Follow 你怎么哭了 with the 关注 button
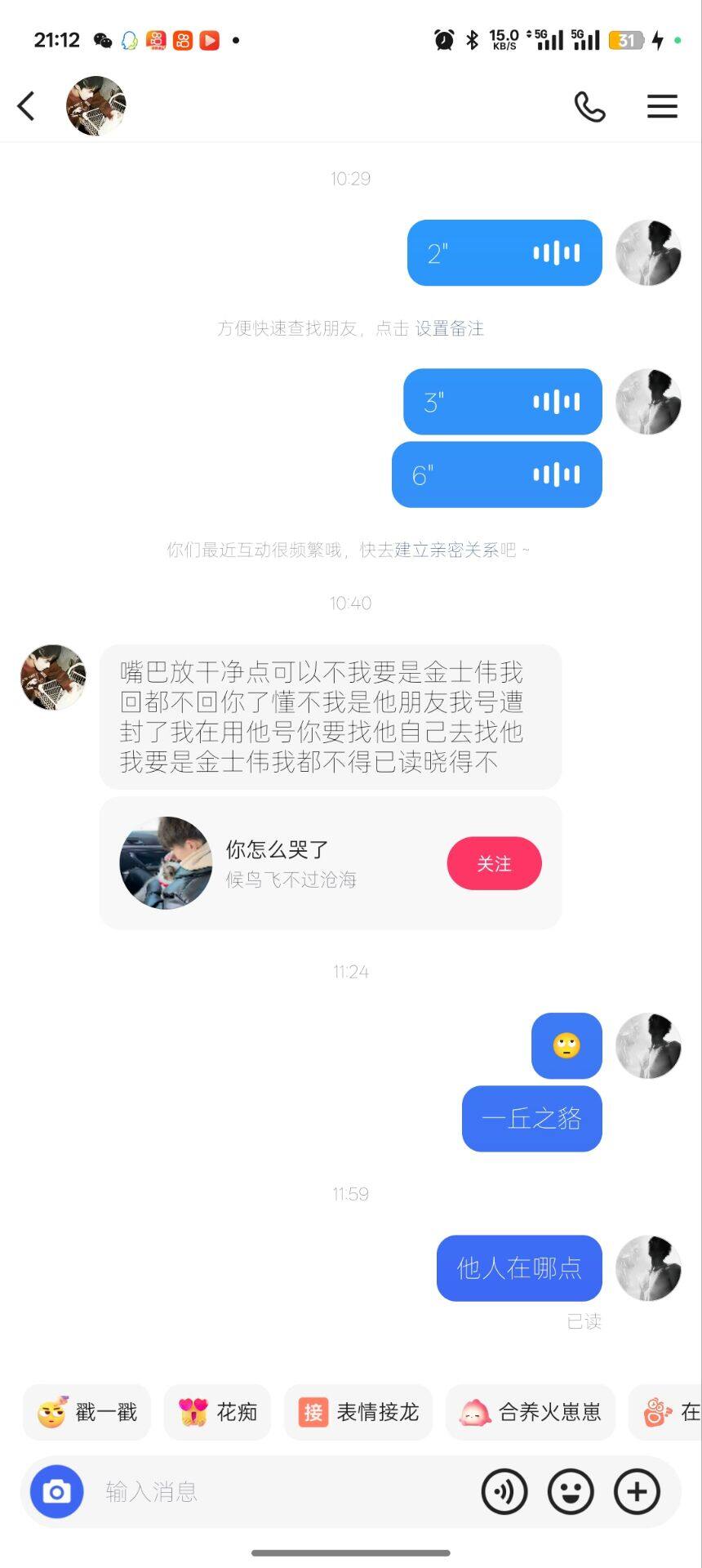Image resolution: width=702 pixels, height=1568 pixels. click(x=494, y=863)
